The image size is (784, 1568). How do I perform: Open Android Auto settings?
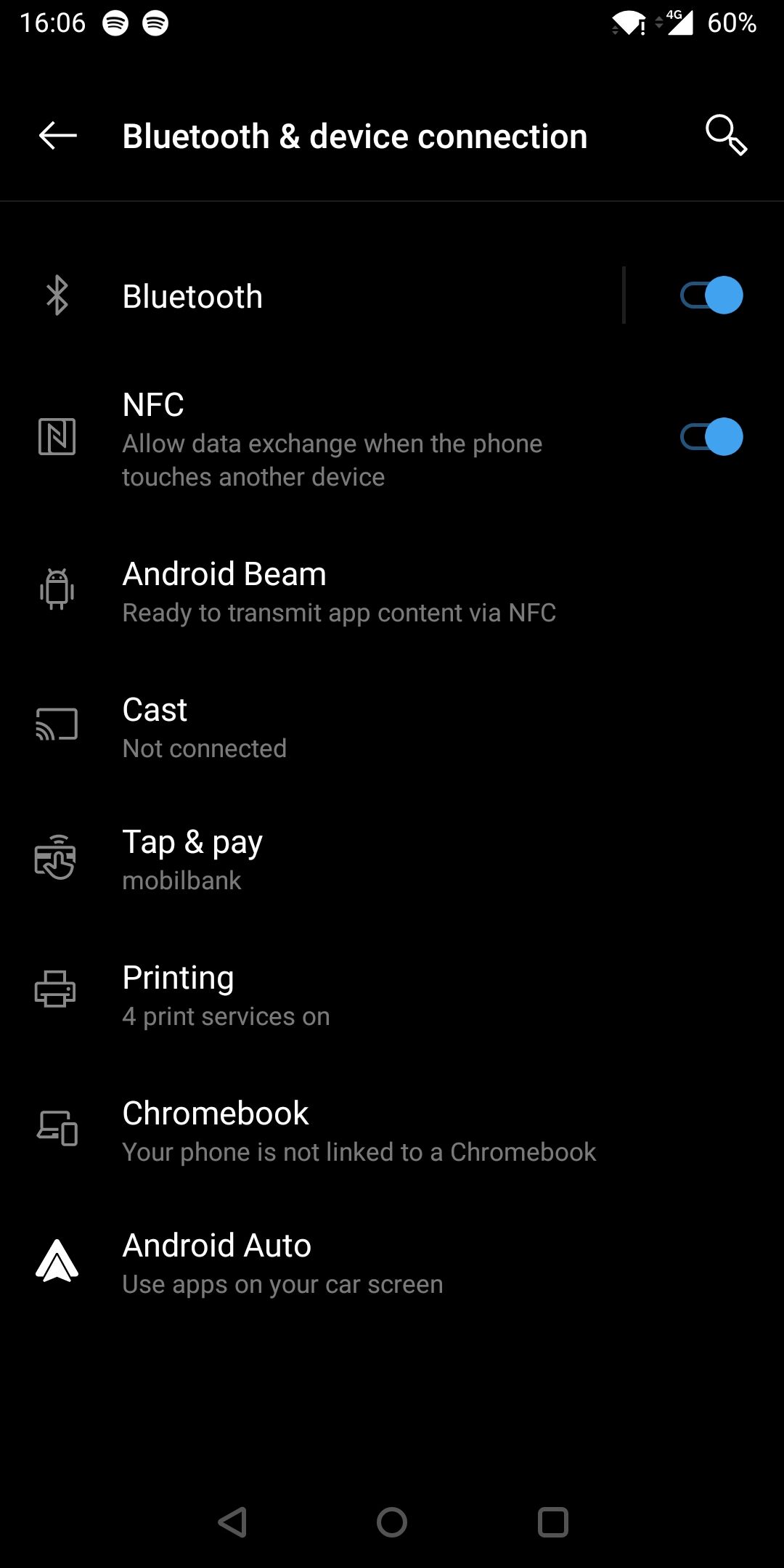(392, 1262)
